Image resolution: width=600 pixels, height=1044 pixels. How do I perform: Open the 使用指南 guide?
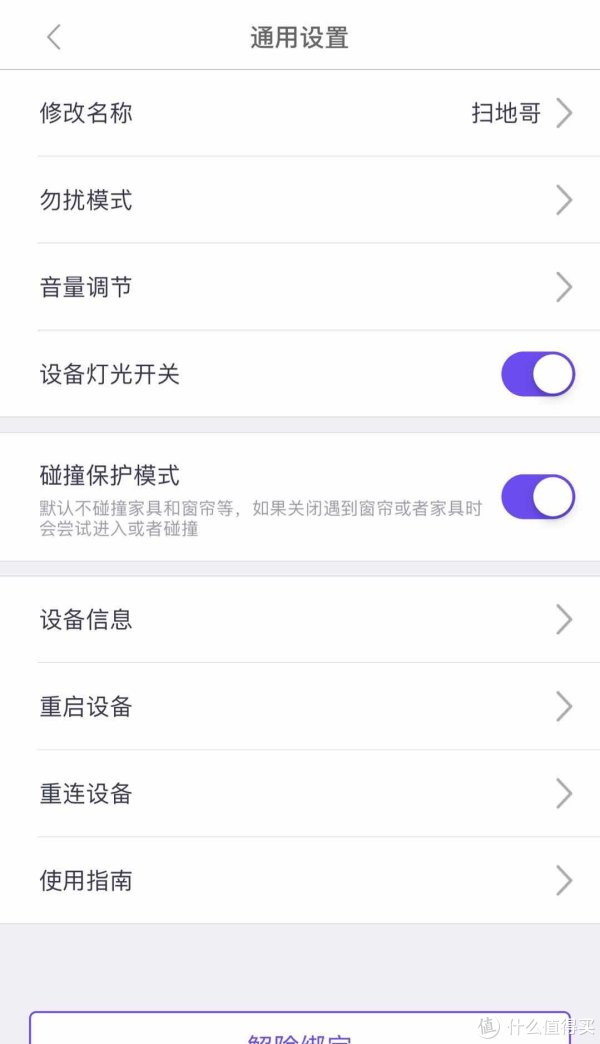(300, 881)
